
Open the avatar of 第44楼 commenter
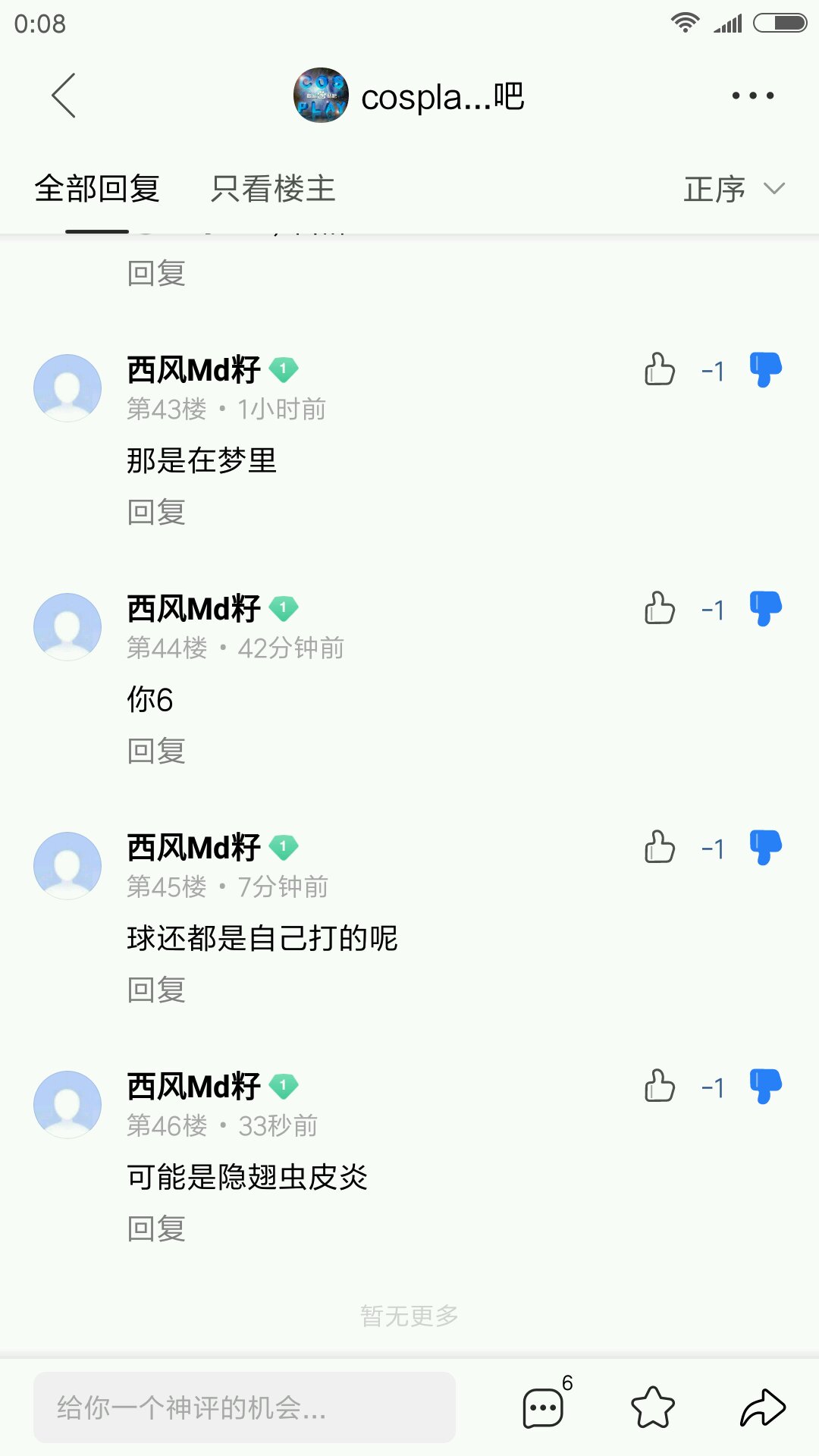coord(67,627)
